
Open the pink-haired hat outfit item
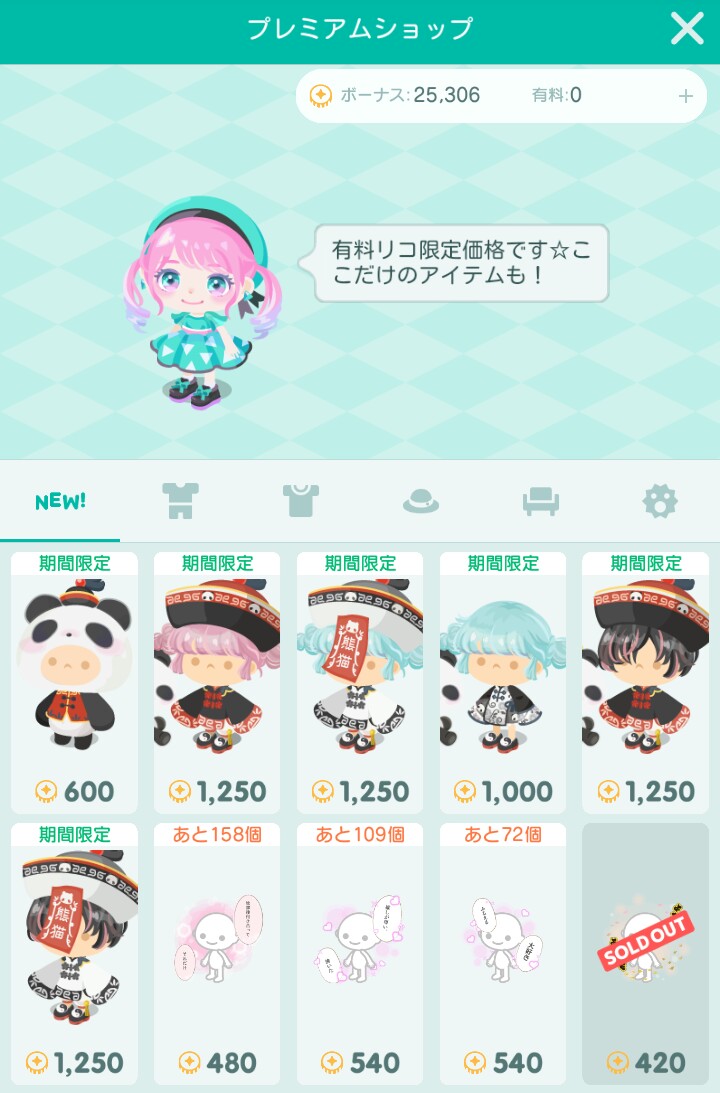coord(217,682)
